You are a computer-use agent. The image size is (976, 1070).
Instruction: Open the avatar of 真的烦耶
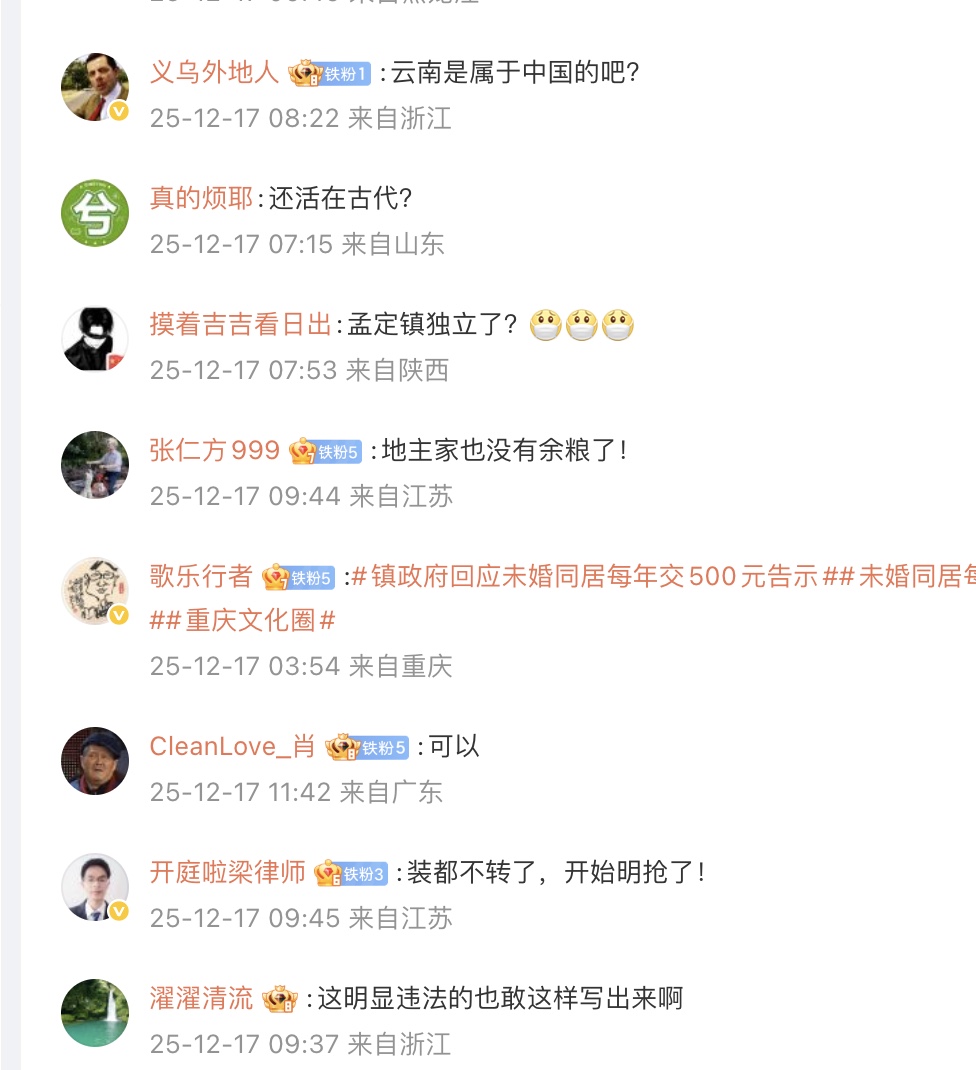point(95,212)
